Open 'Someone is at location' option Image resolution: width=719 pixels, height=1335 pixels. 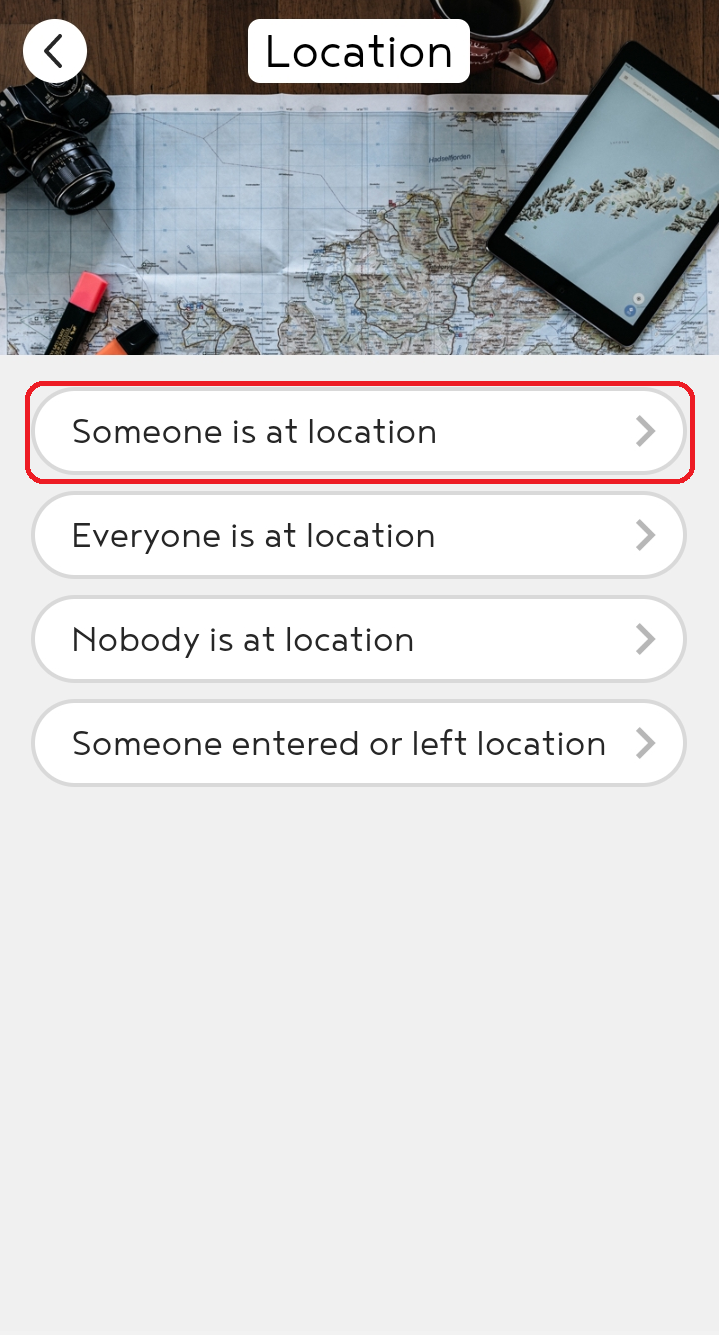pyautogui.click(x=358, y=432)
